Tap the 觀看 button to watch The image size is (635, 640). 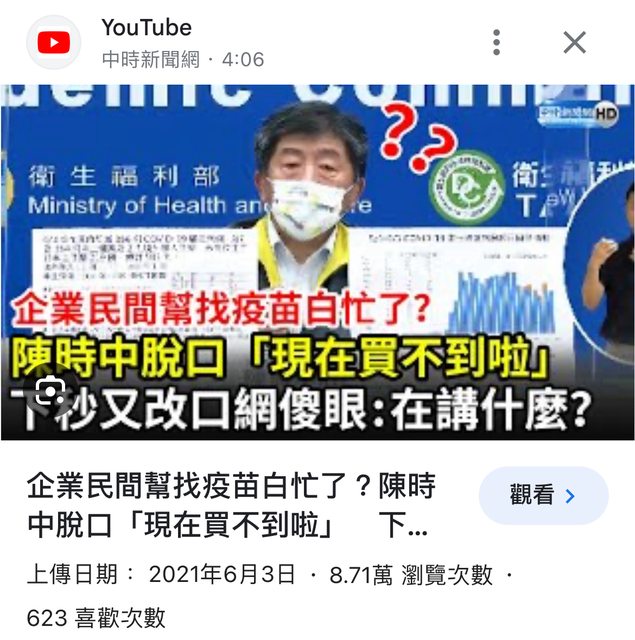pos(543,495)
